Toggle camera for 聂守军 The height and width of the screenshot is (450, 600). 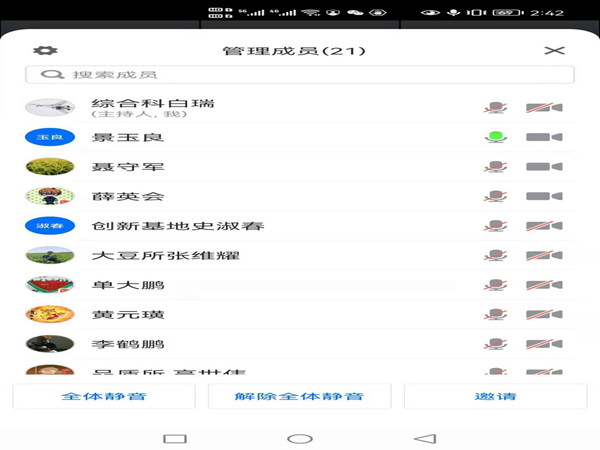(x=544, y=167)
